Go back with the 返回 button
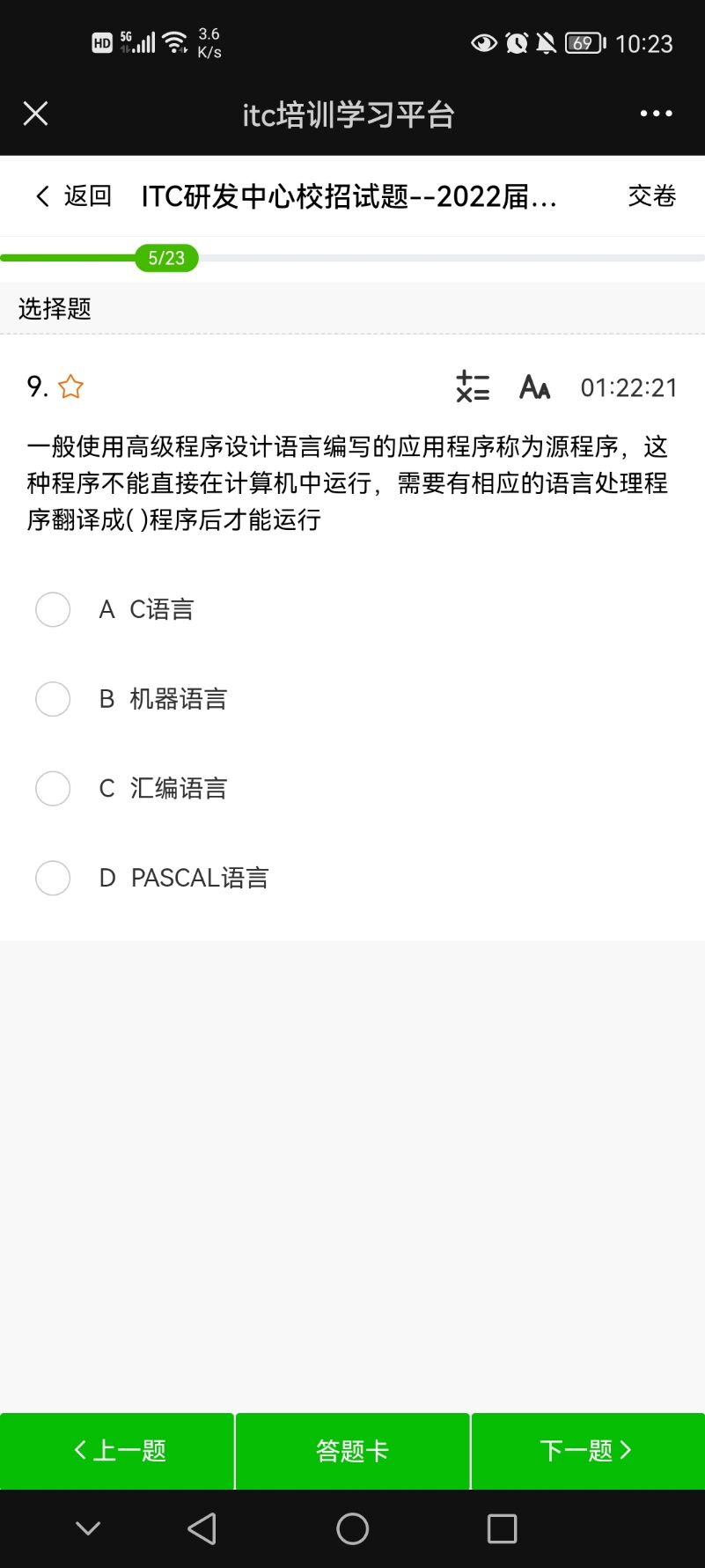Viewport: 705px width, 1568px height. coord(74,195)
